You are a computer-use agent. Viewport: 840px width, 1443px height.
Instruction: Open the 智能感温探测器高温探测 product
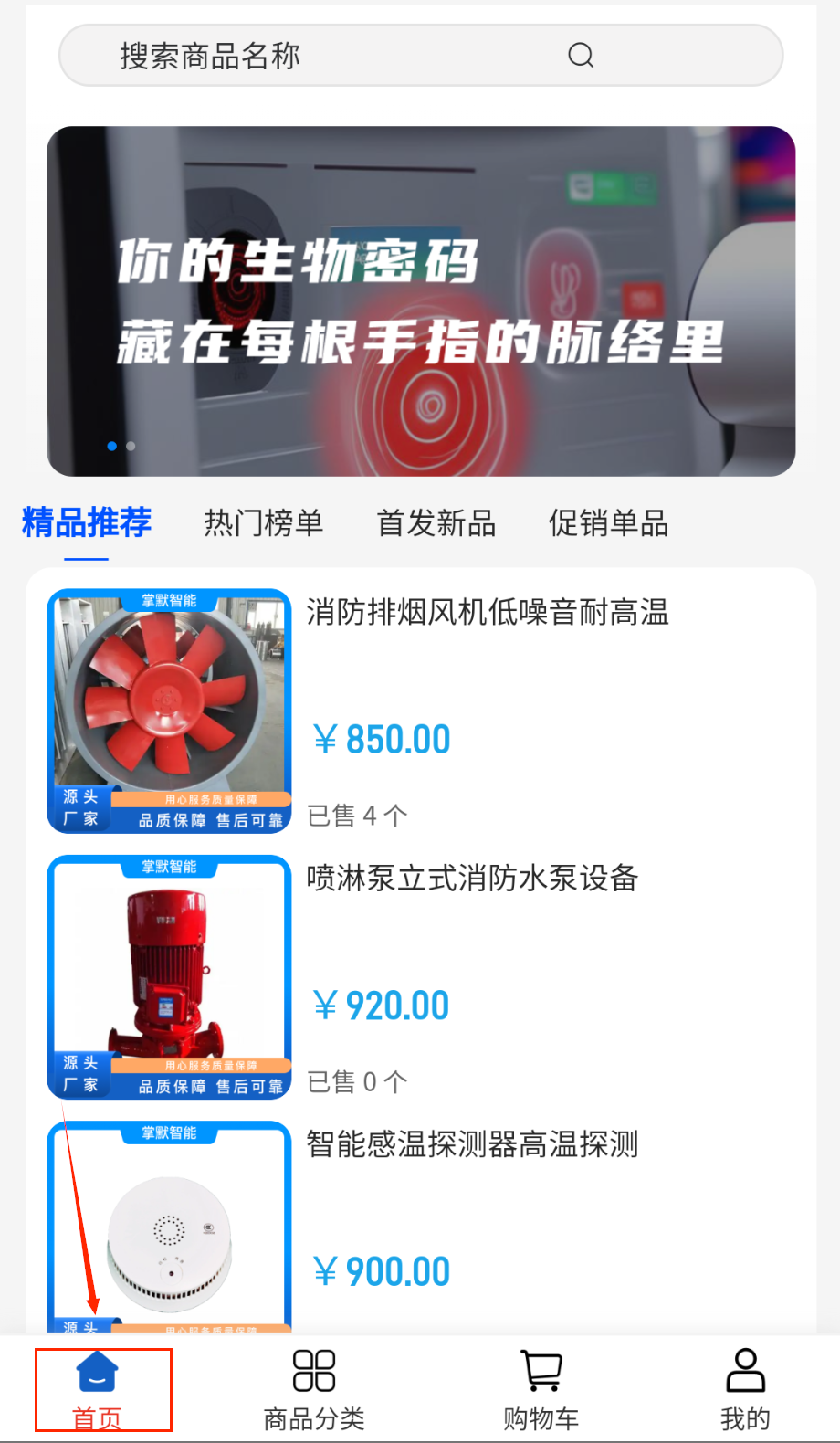tap(472, 1144)
